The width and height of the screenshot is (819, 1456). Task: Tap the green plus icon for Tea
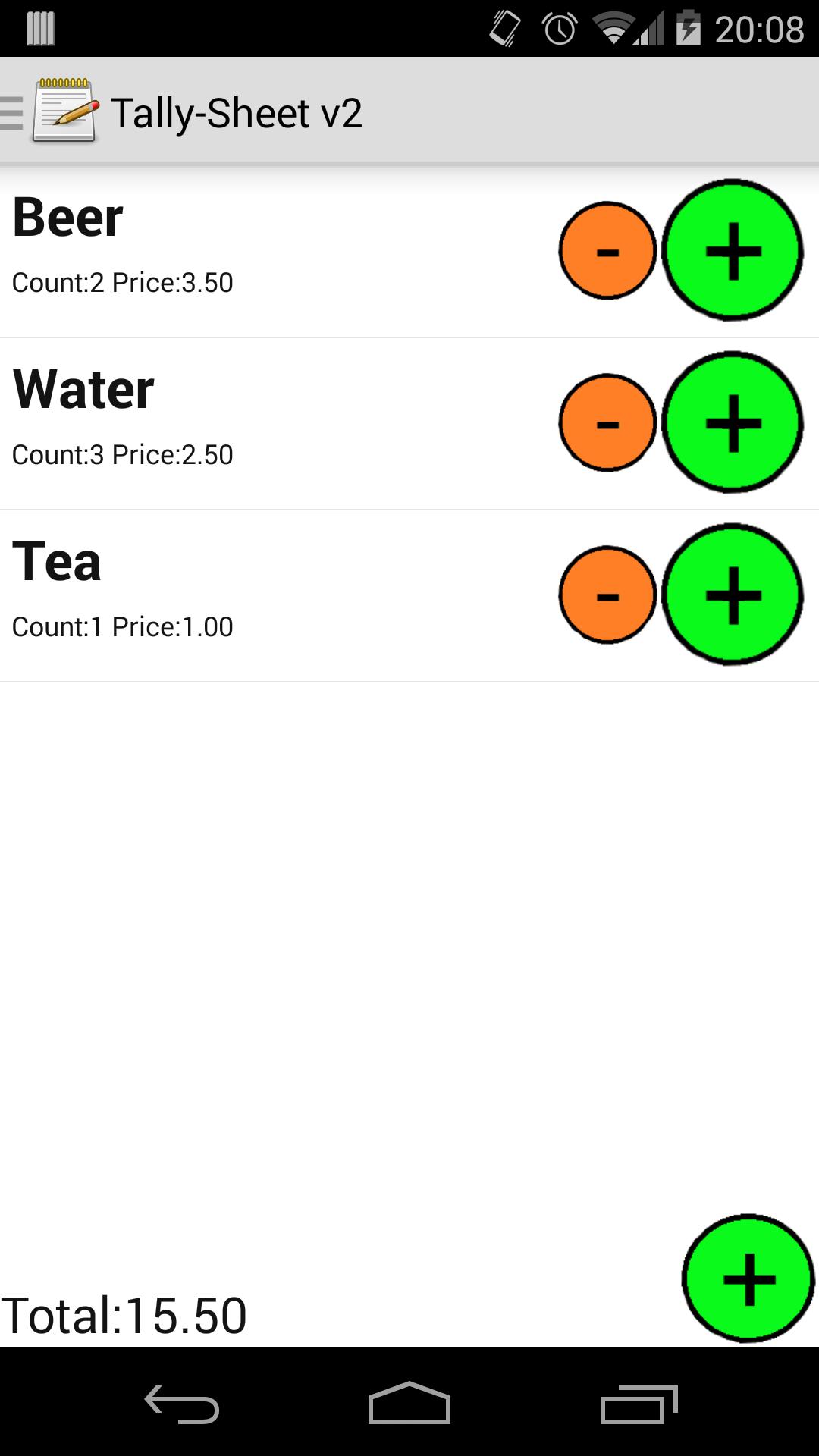point(733,596)
